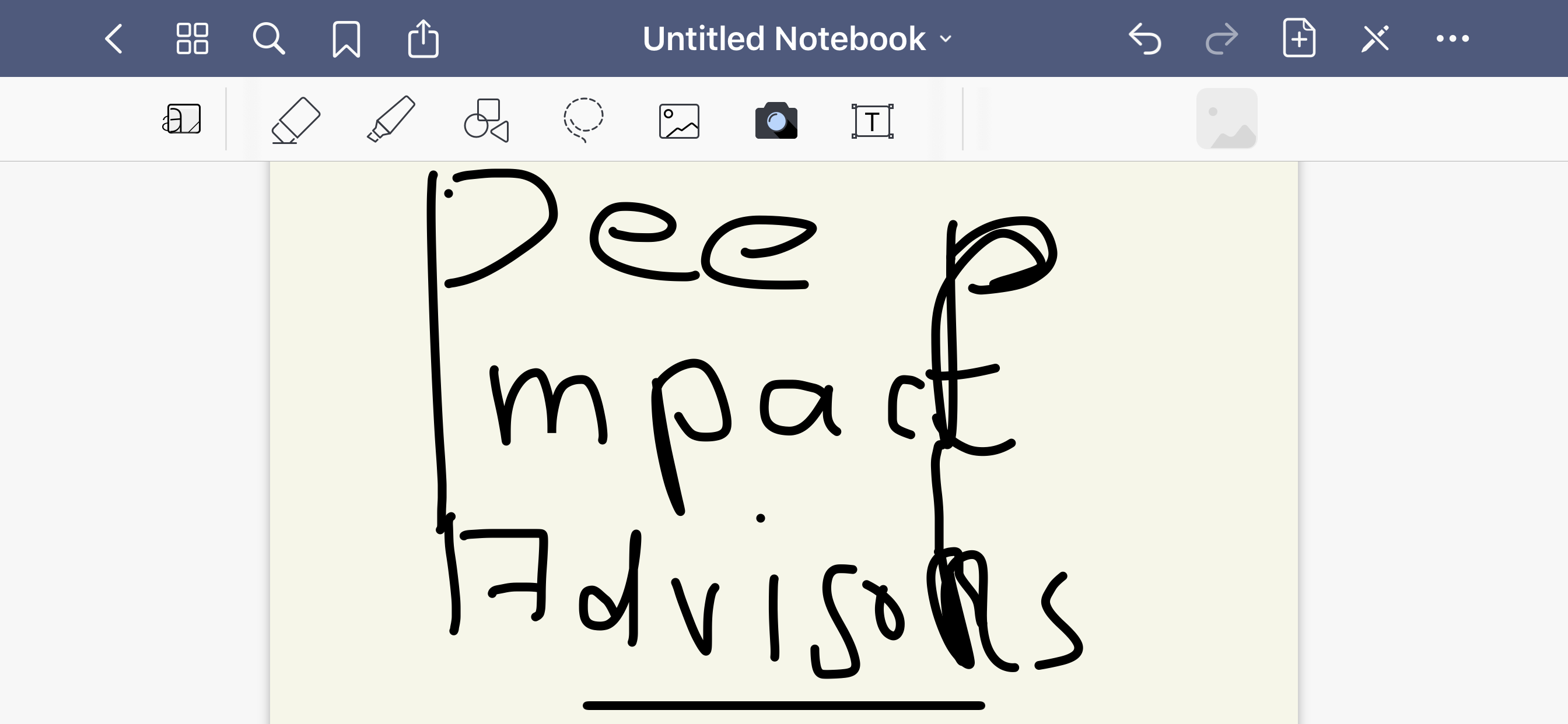
Task: Open the camera to take a photo
Action: pyautogui.click(x=776, y=121)
